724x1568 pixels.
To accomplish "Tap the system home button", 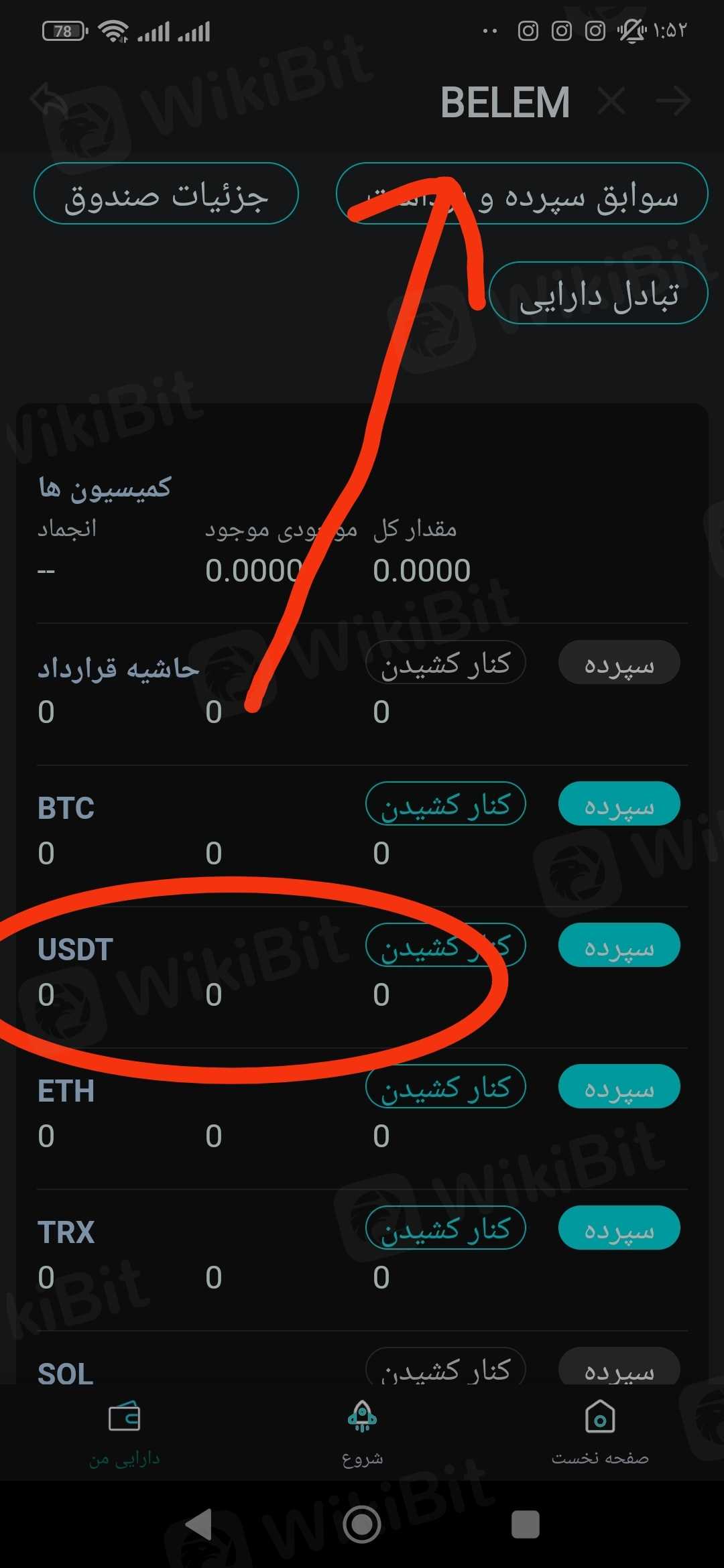I will pyautogui.click(x=362, y=1525).
